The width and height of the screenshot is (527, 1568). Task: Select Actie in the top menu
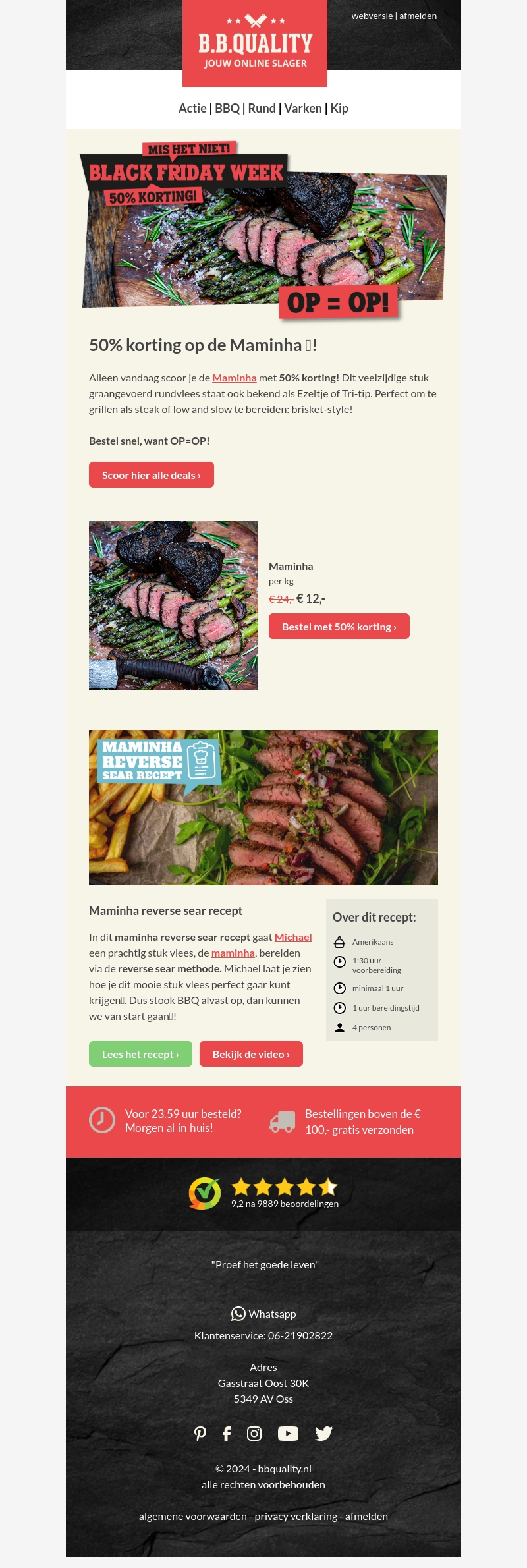(x=192, y=108)
